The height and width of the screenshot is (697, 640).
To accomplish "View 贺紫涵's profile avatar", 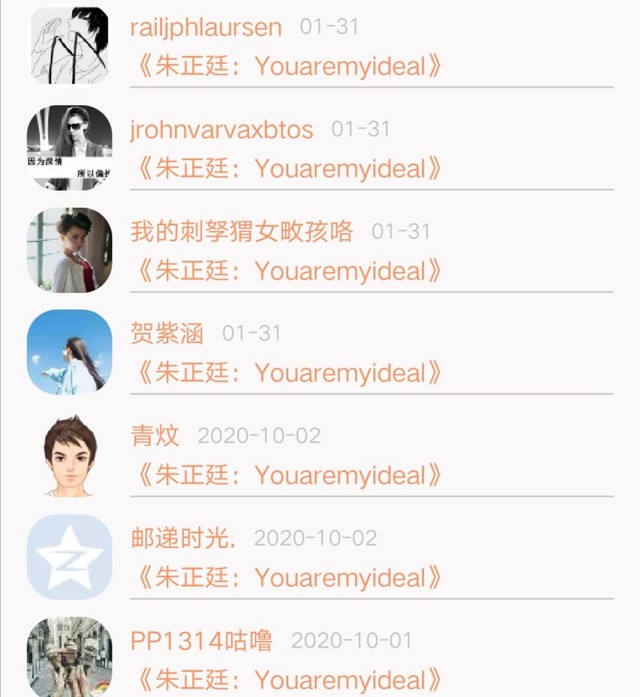I will click(x=69, y=352).
